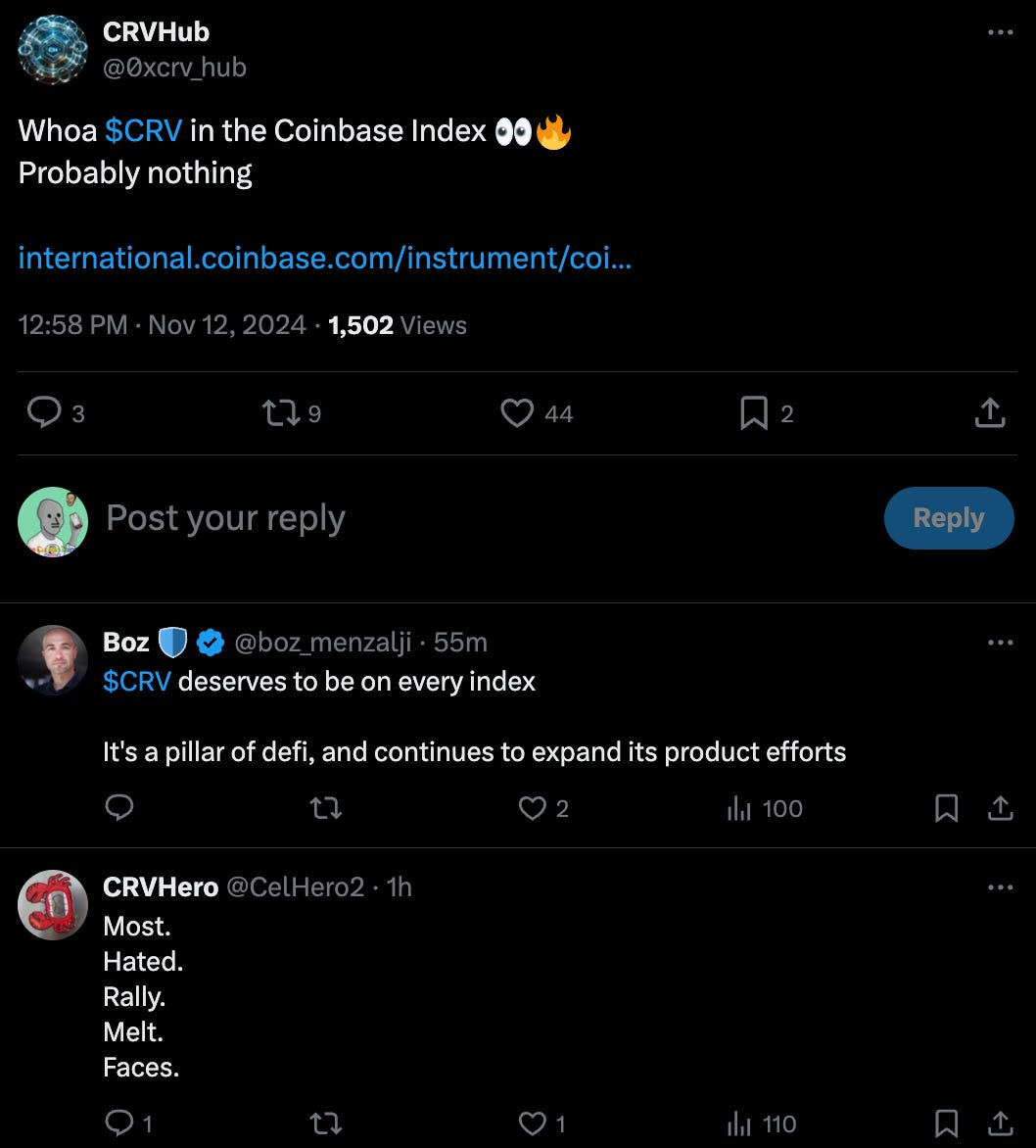The height and width of the screenshot is (1148, 1036).
Task: Open the international.coinbase.com link
Action: (324, 258)
